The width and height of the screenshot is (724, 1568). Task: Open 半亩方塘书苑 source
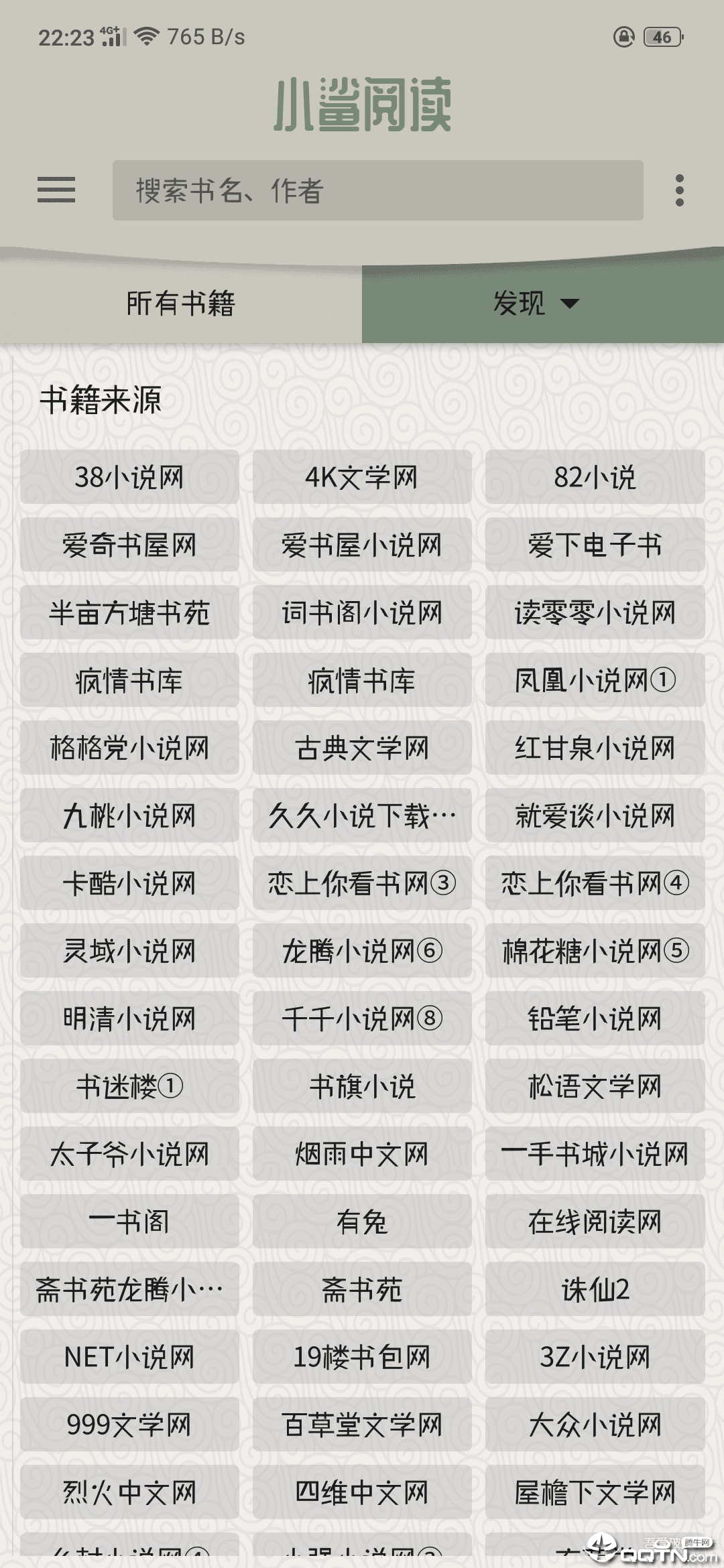(x=129, y=612)
